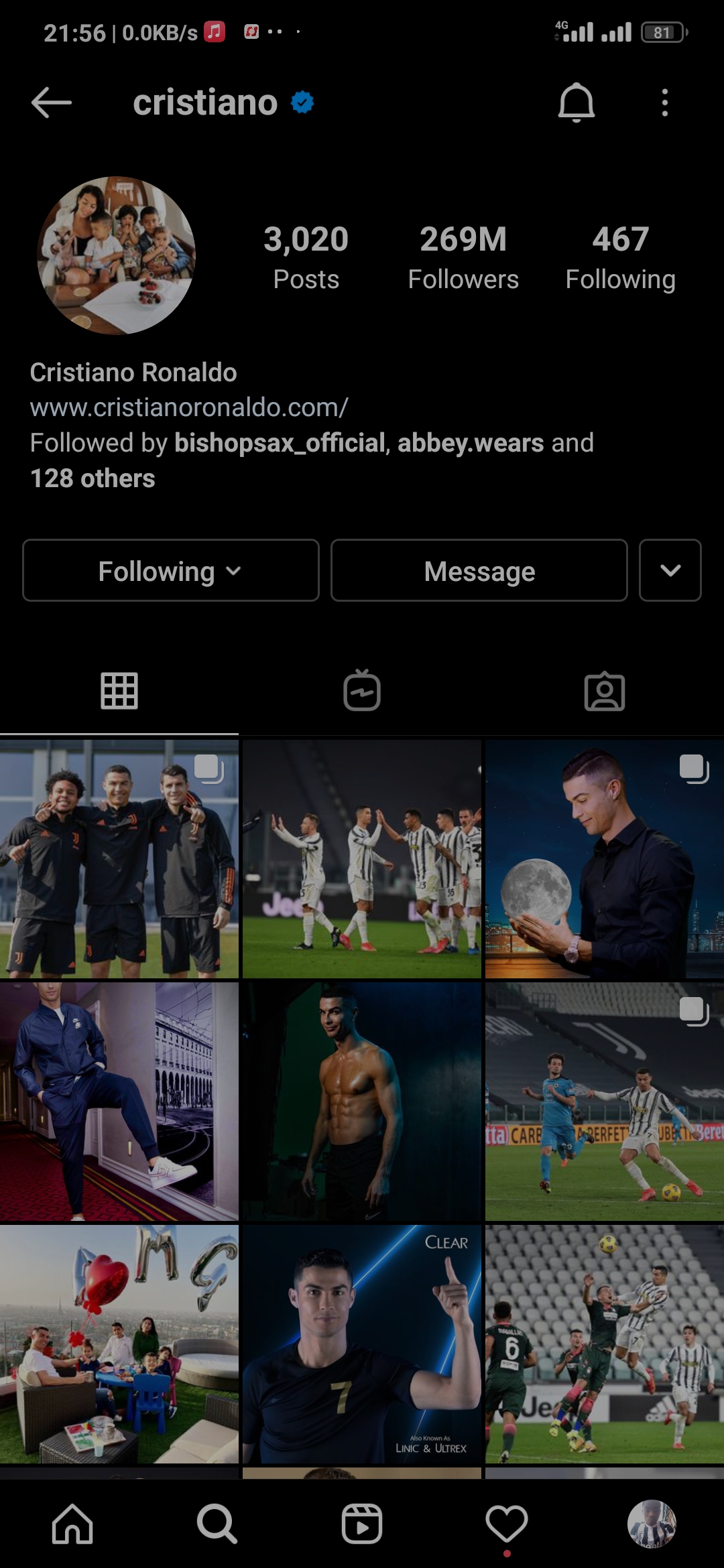Expand suggested accounts chevron button
Viewport: 724px width, 1568px height.
(x=670, y=570)
